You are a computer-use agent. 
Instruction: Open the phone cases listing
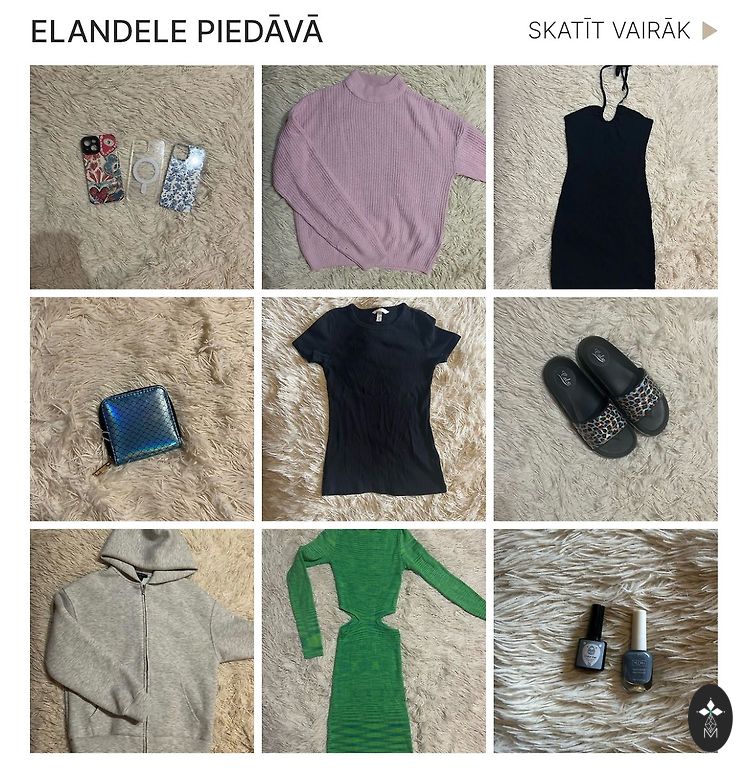pyautogui.click(x=141, y=177)
